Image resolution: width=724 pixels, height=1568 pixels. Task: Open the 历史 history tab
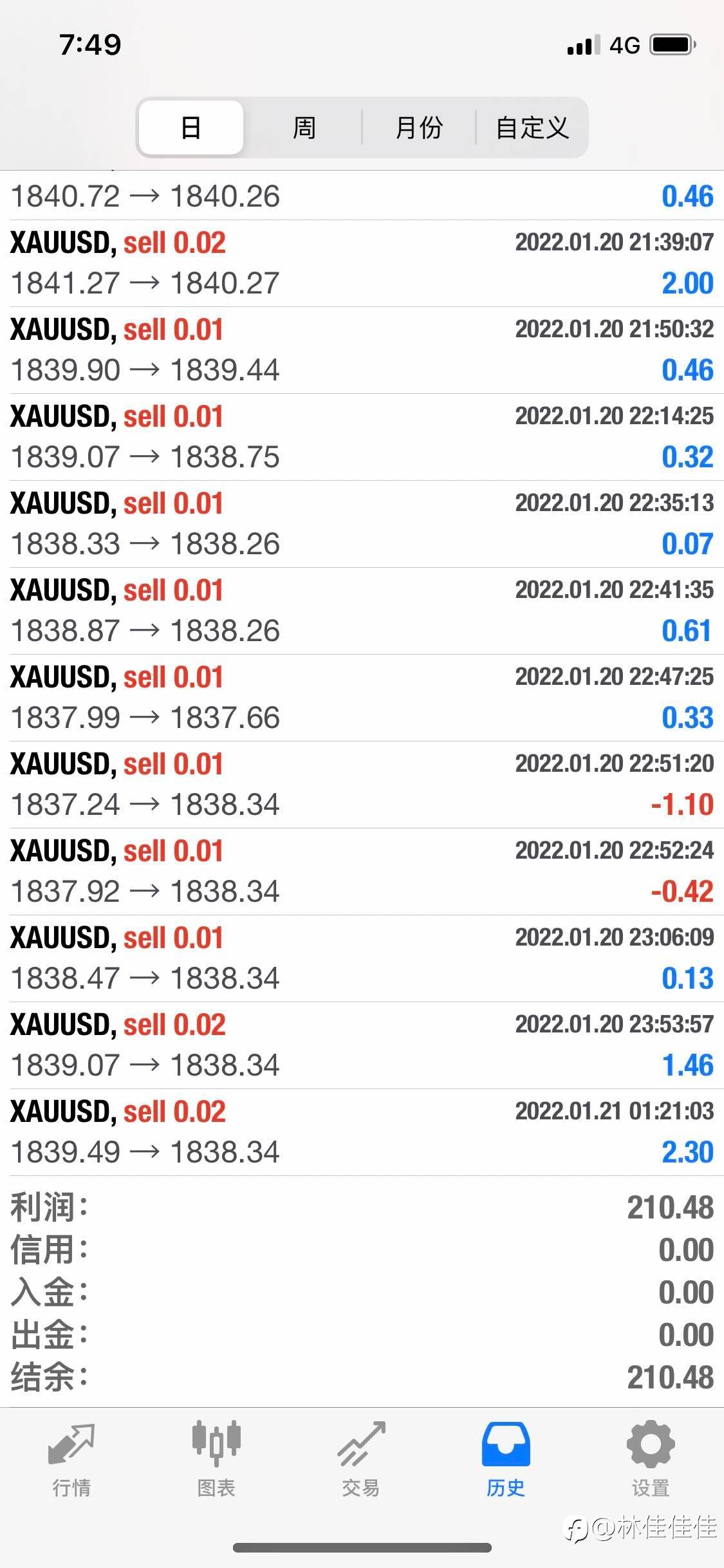point(506,1459)
